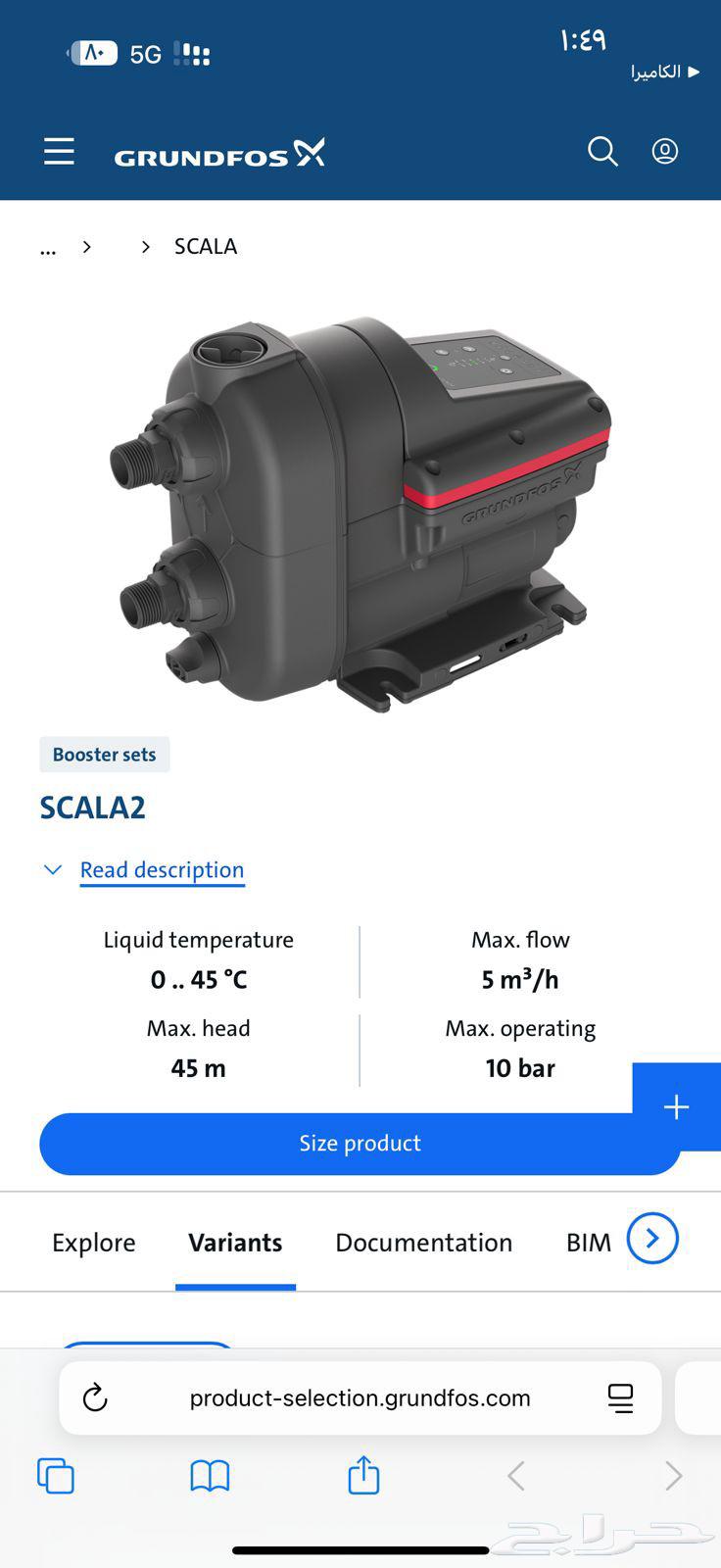The image size is (721, 1568).
Task: Open the user account icon
Action: 665,152
